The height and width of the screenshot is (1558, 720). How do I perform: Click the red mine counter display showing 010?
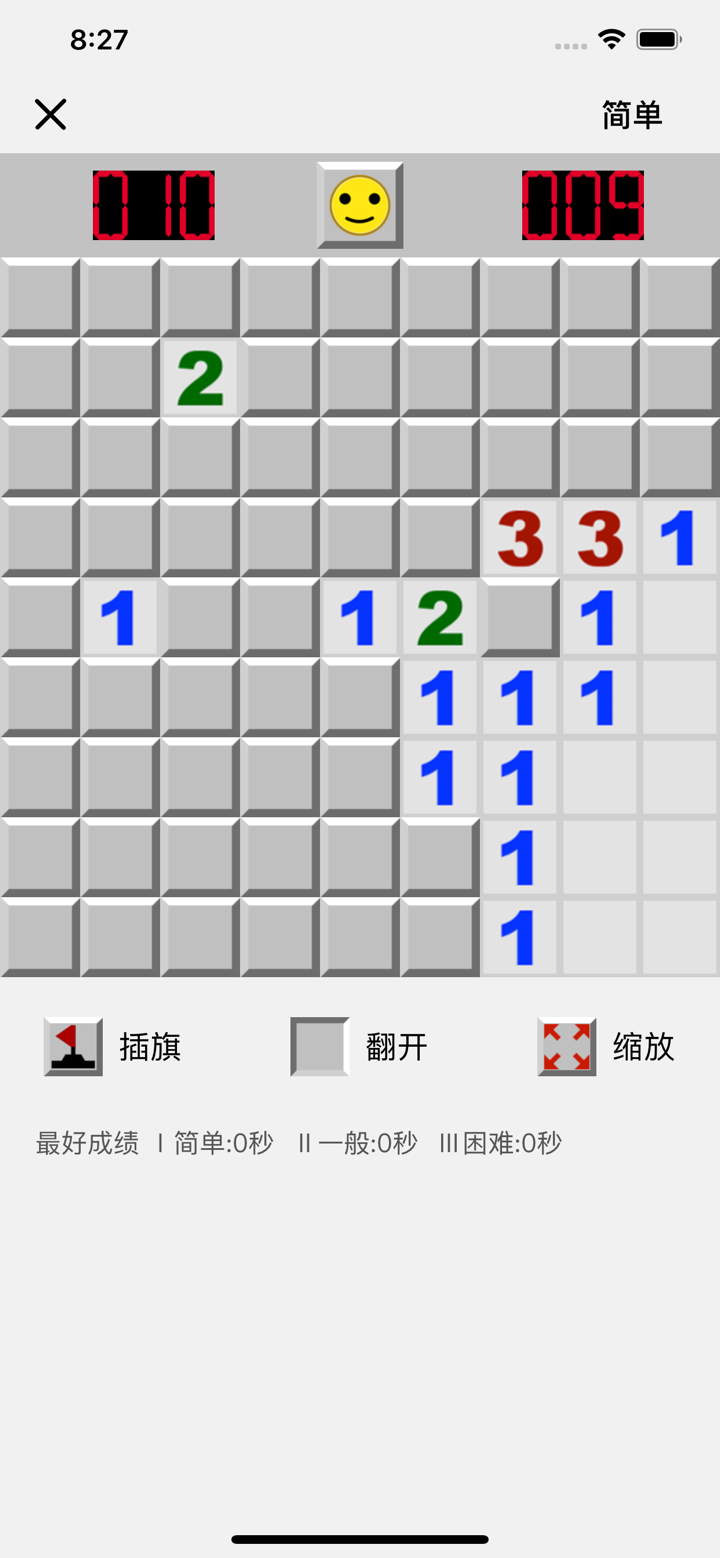[x=155, y=204]
